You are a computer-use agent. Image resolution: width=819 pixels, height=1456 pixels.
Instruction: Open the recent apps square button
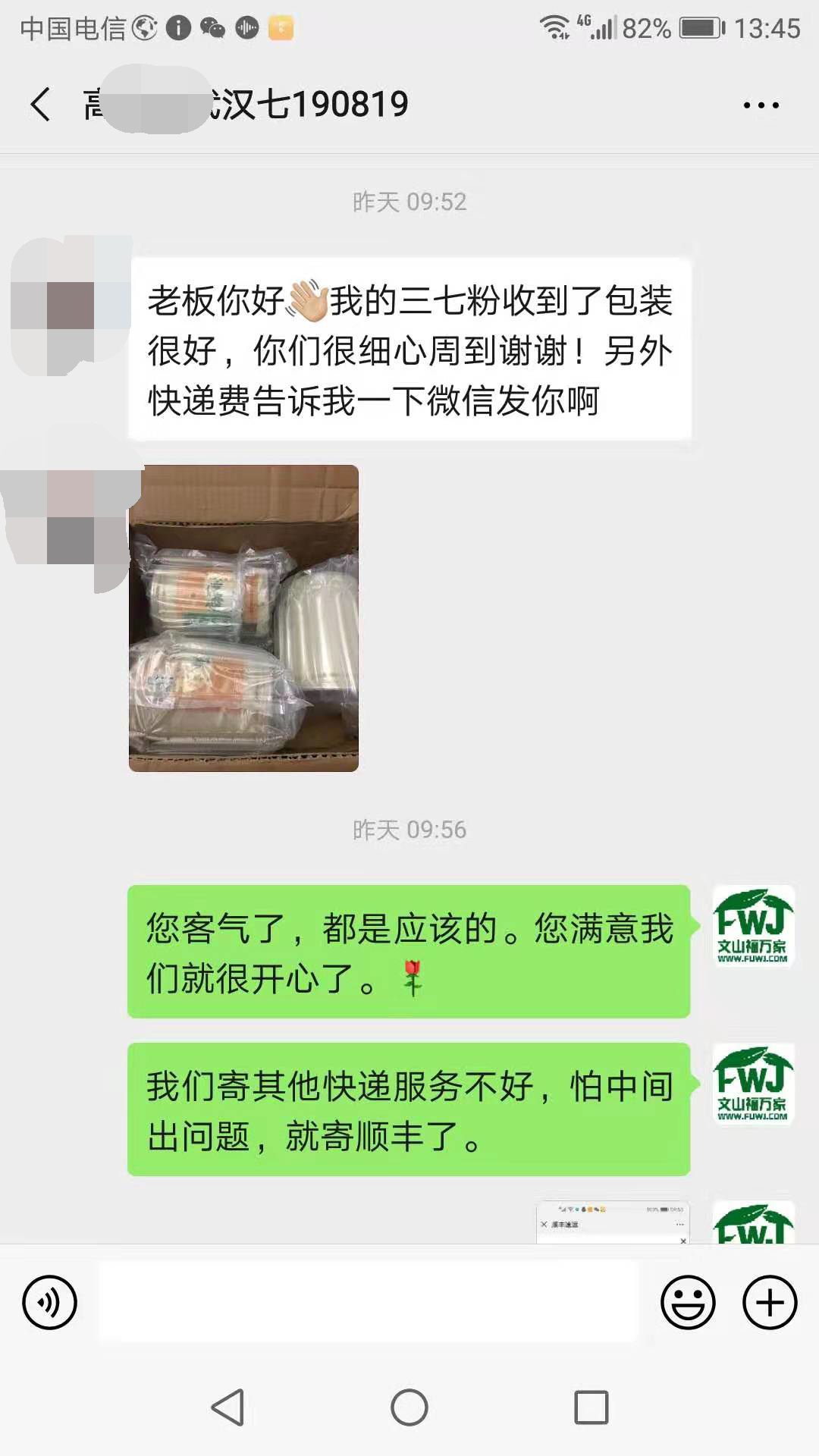(x=591, y=1407)
